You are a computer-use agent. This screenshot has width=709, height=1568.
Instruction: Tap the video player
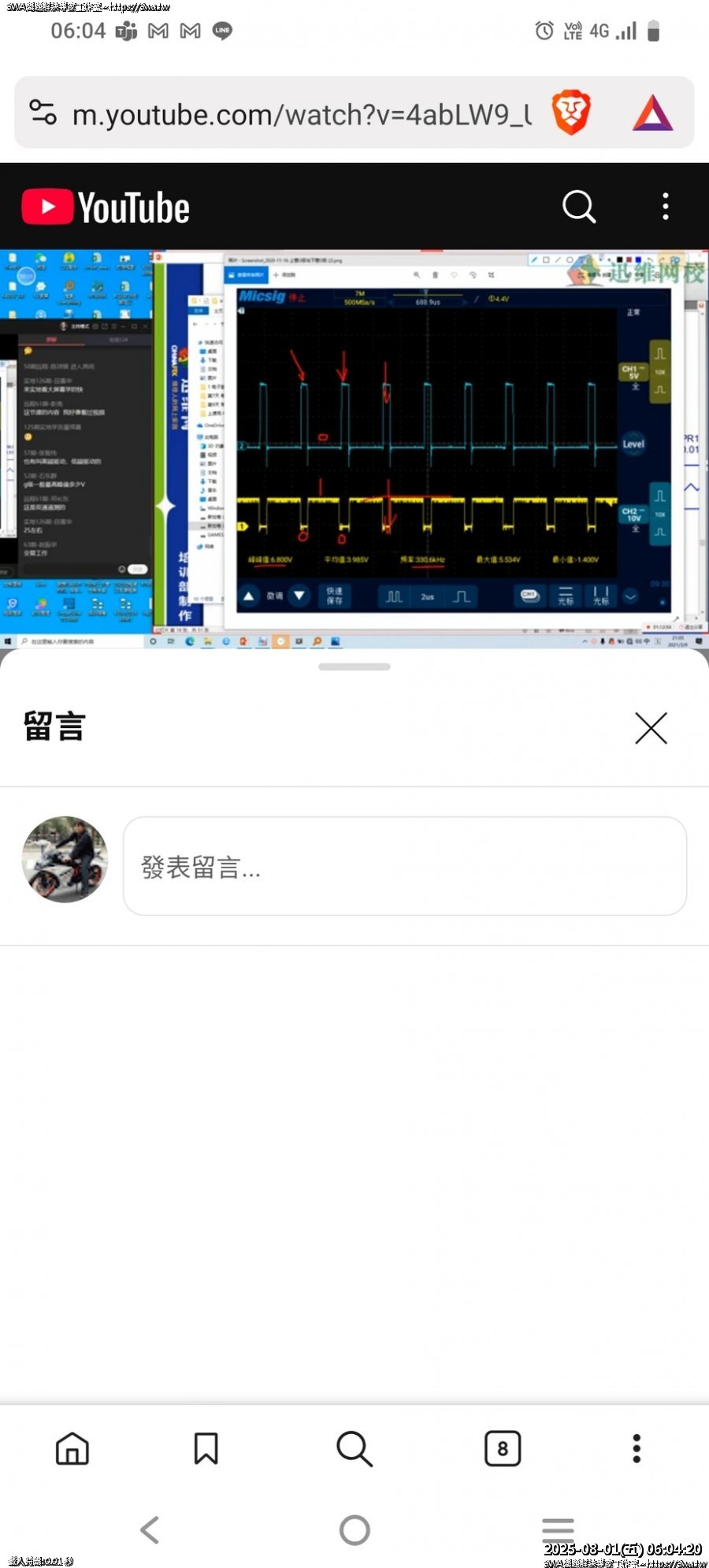coord(354,448)
